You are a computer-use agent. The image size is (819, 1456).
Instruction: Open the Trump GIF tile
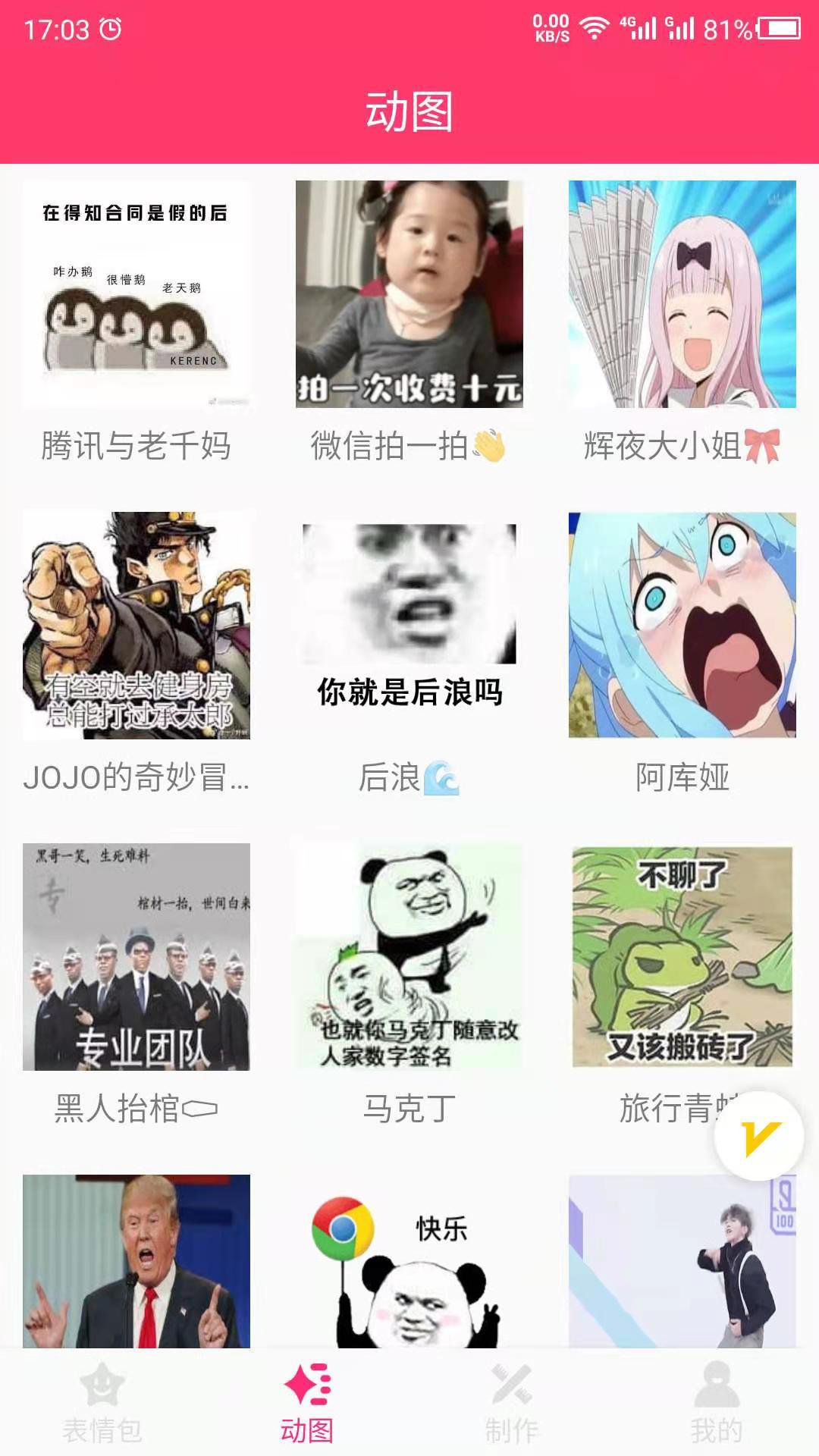[x=136, y=1261]
